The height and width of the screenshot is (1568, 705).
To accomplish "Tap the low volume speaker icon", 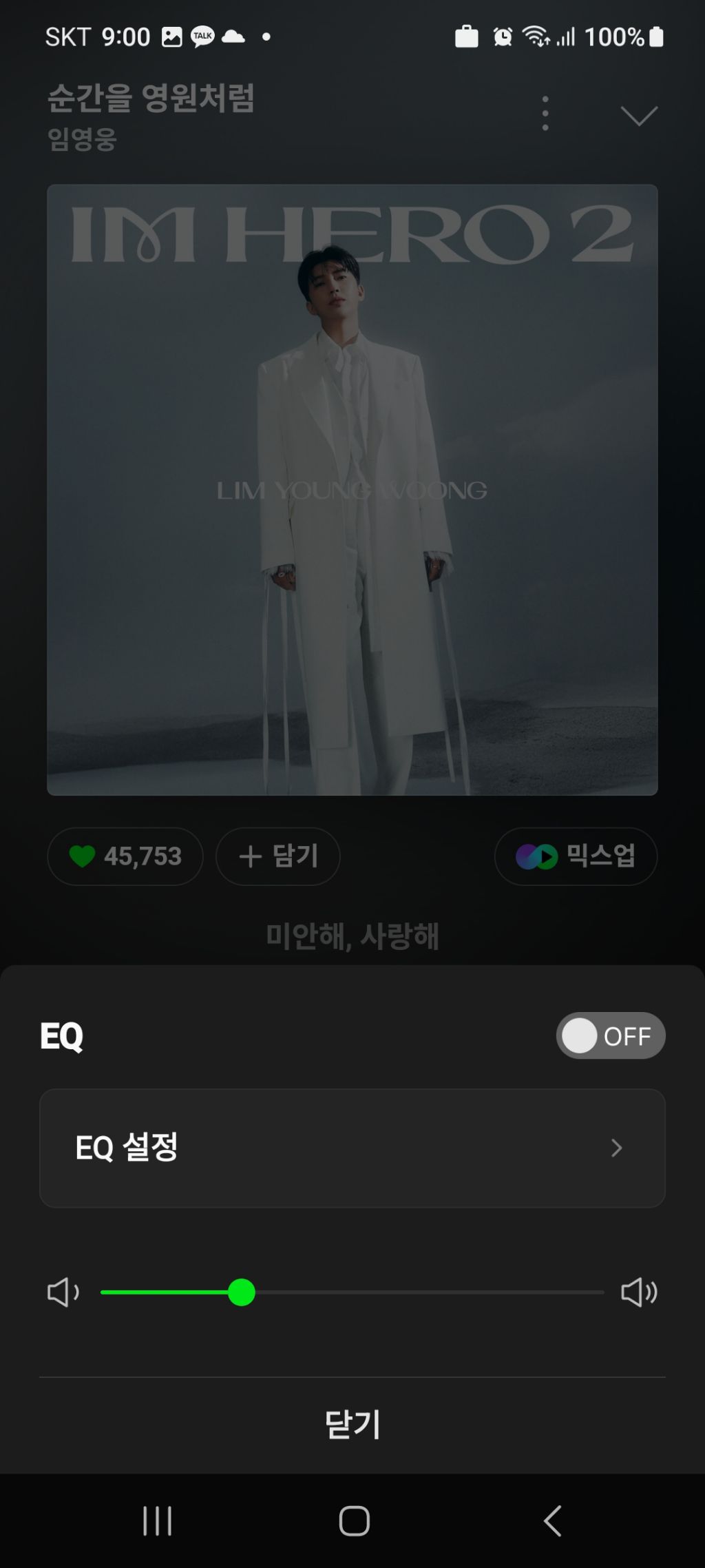I will click(x=63, y=1292).
